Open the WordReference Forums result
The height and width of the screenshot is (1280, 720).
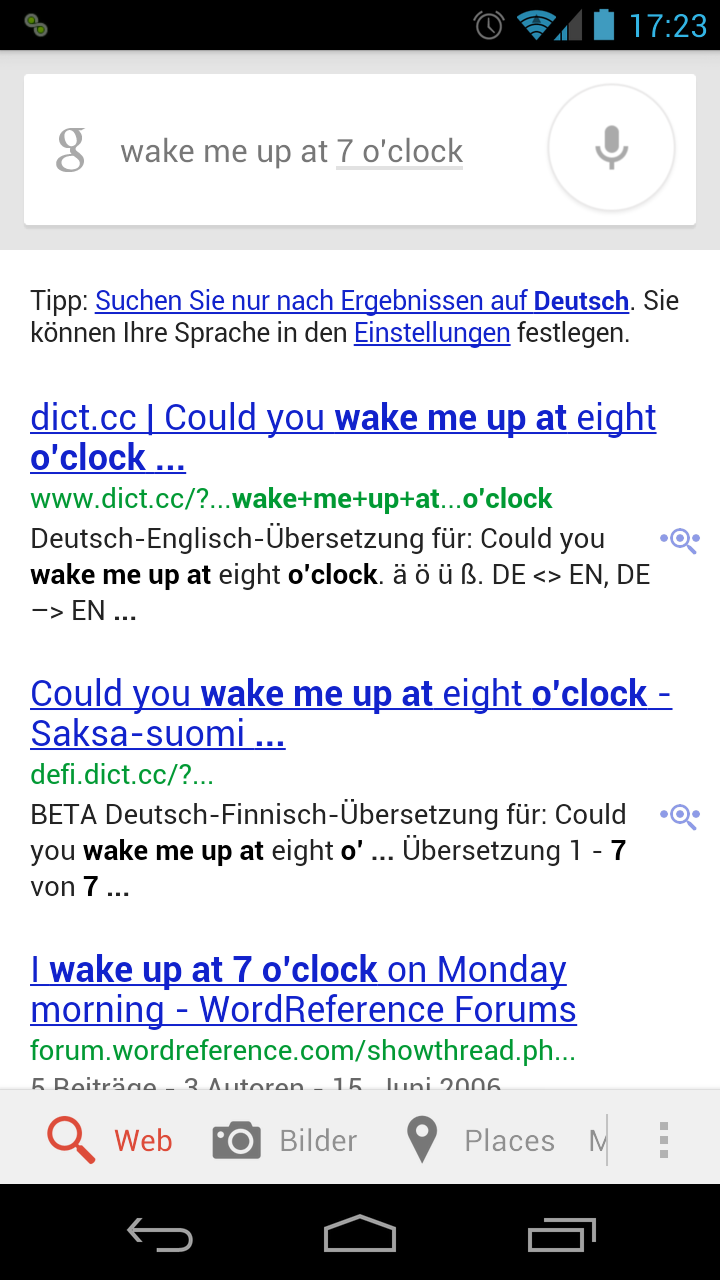click(303, 989)
